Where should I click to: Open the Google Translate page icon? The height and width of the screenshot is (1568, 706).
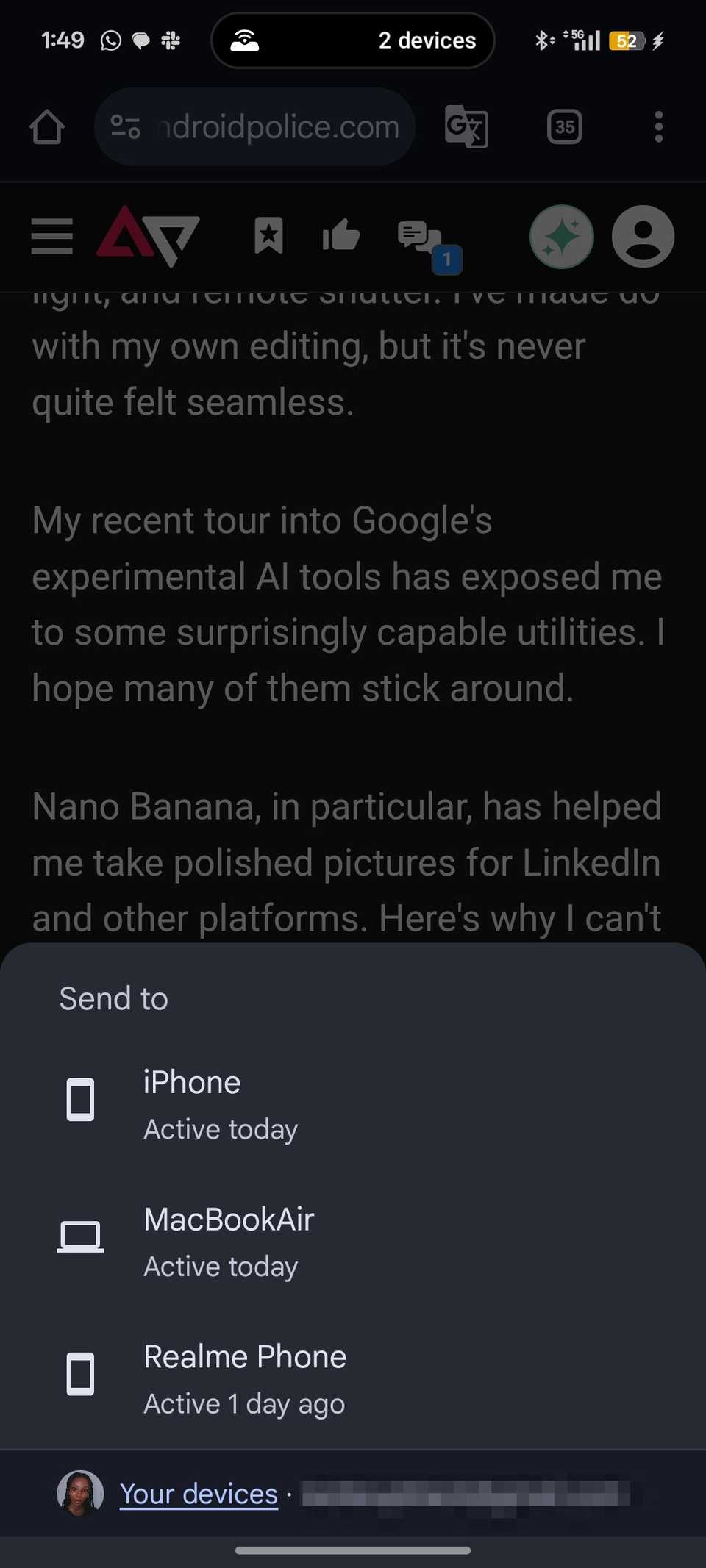point(466,126)
